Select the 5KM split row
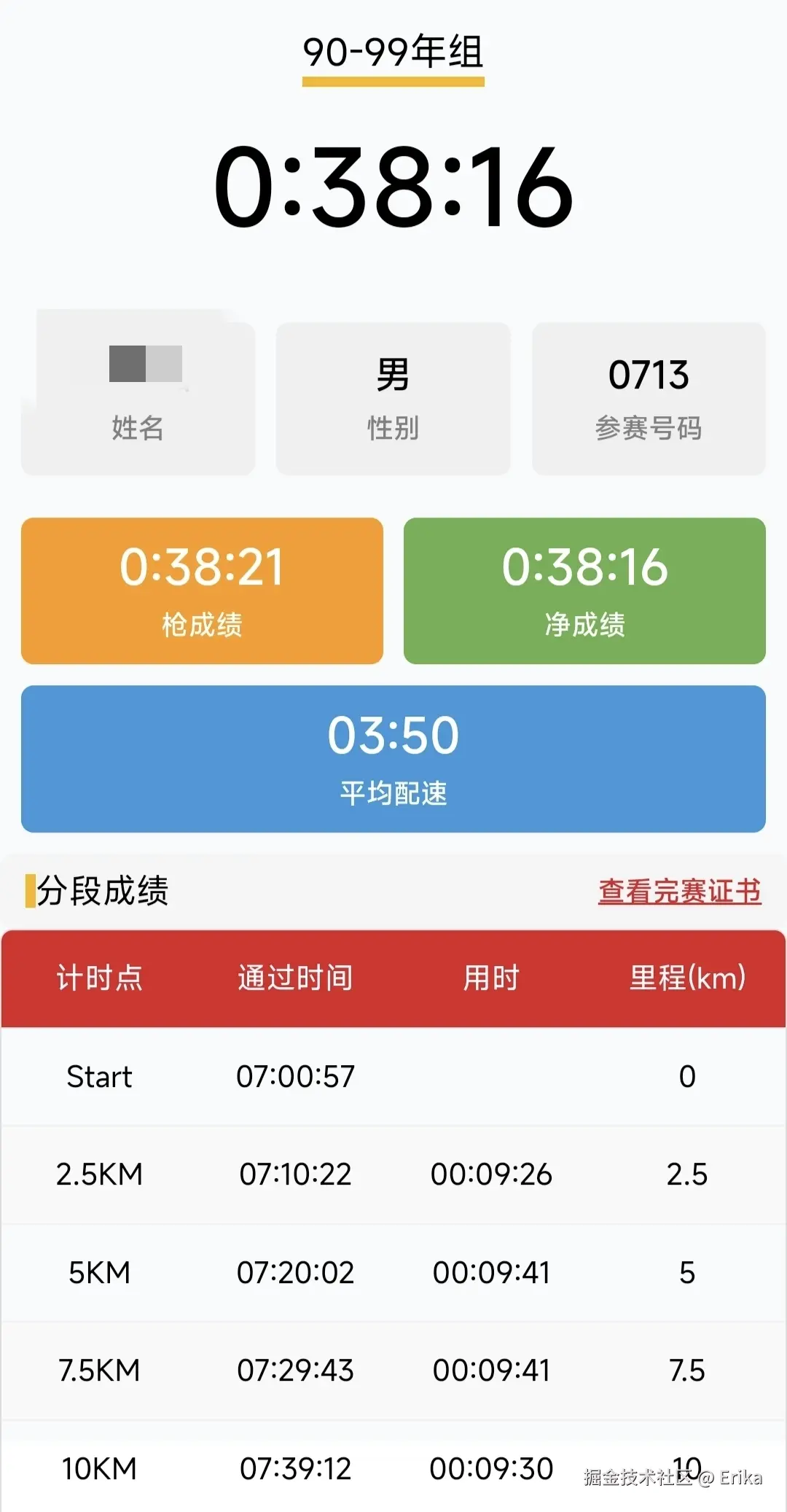This screenshot has width=787, height=1512. [x=393, y=1272]
